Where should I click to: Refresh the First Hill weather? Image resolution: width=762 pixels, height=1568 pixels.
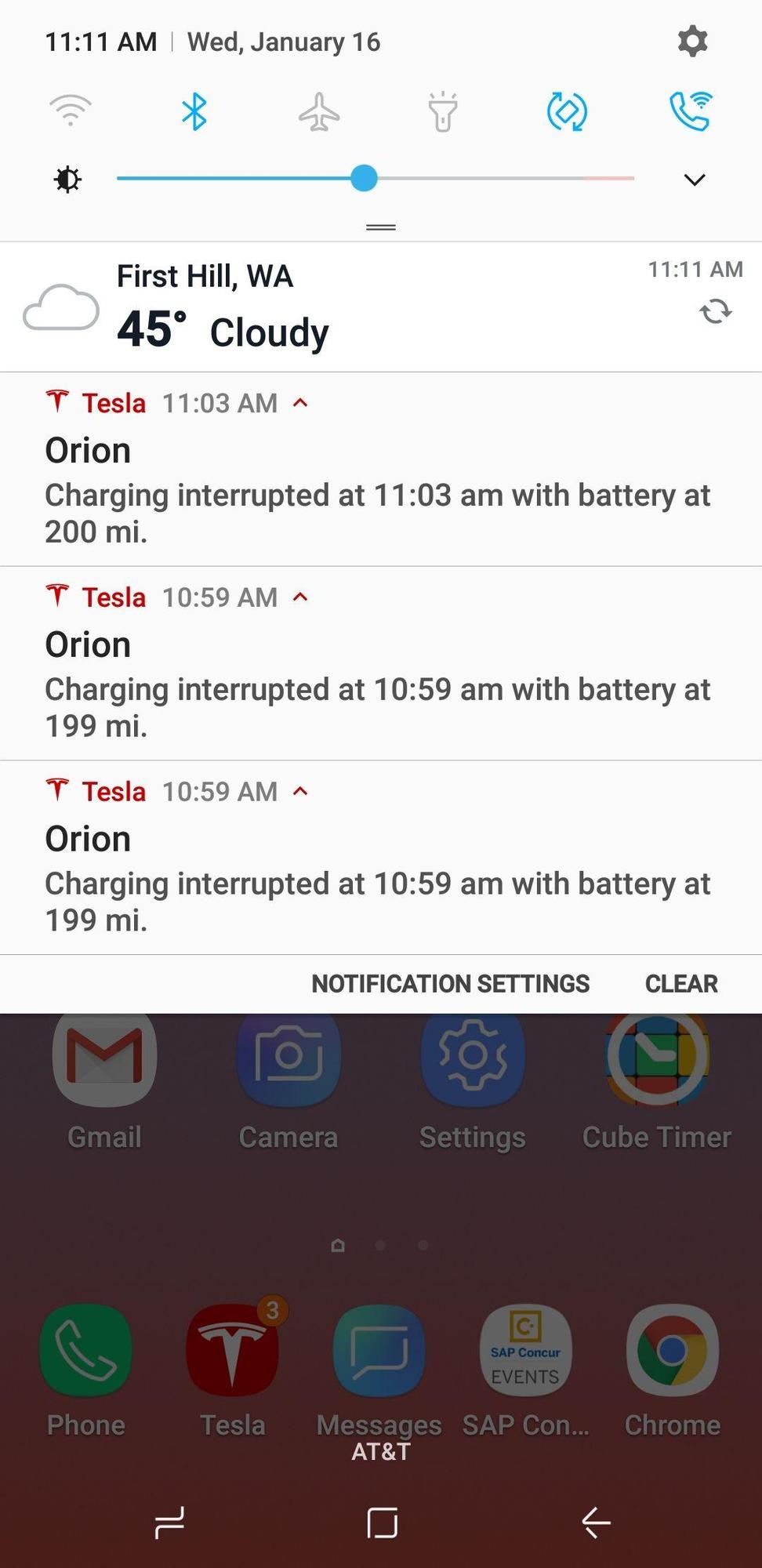point(716,311)
